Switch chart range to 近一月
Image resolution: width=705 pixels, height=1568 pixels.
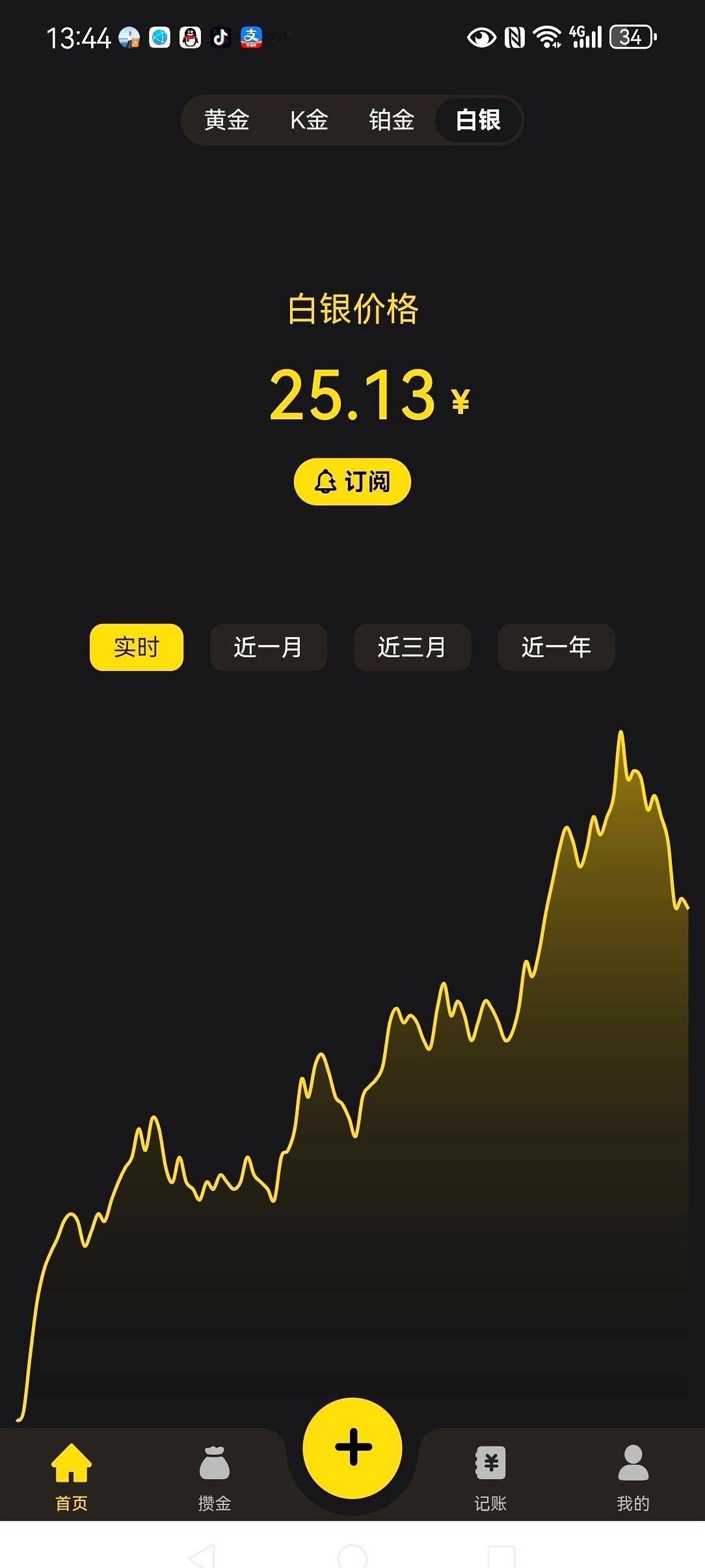[x=268, y=647]
